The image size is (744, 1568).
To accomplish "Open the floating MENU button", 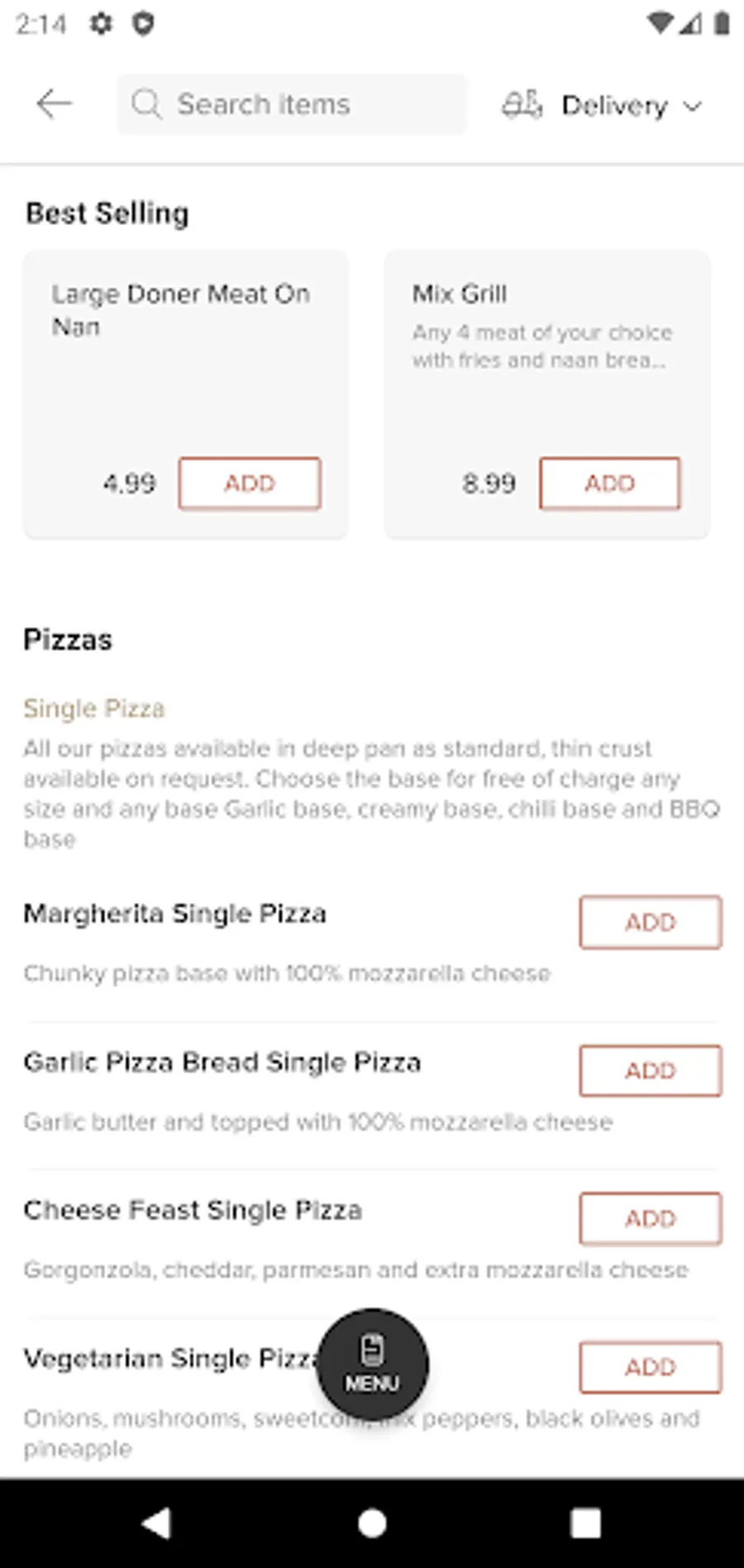I will pyautogui.click(x=373, y=1364).
